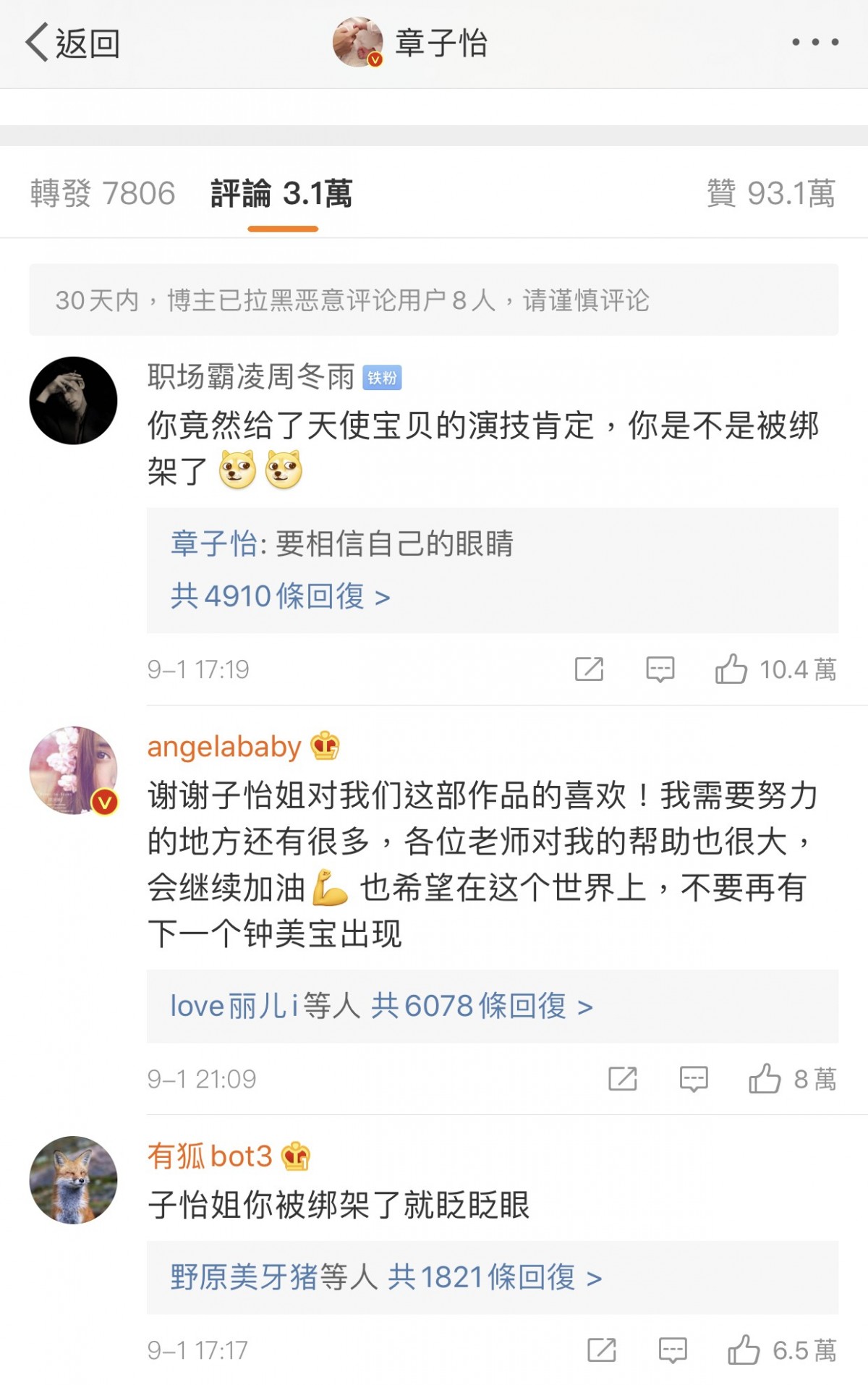Viewport: 868px width, 1385px height.
Task: View all 4910 replies thread
Action: (280, 597)
